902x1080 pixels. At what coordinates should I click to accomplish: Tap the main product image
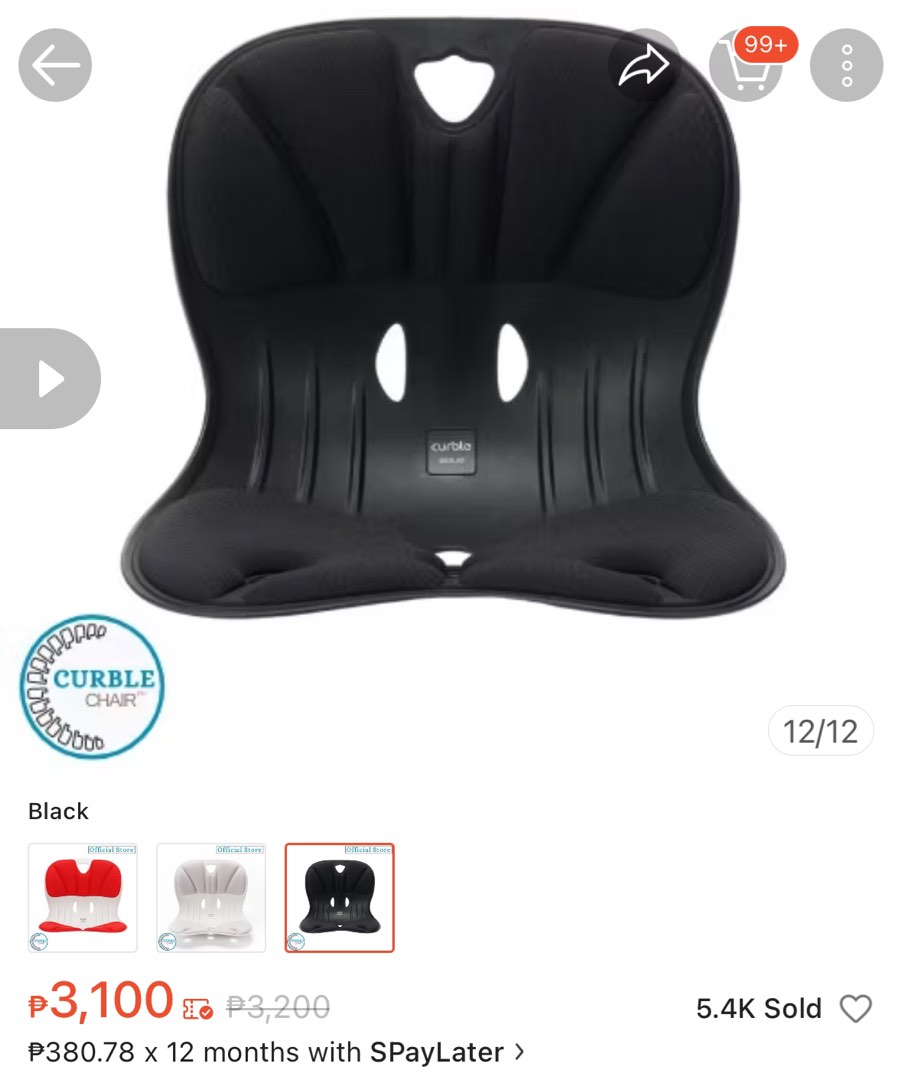click(451, 350)
